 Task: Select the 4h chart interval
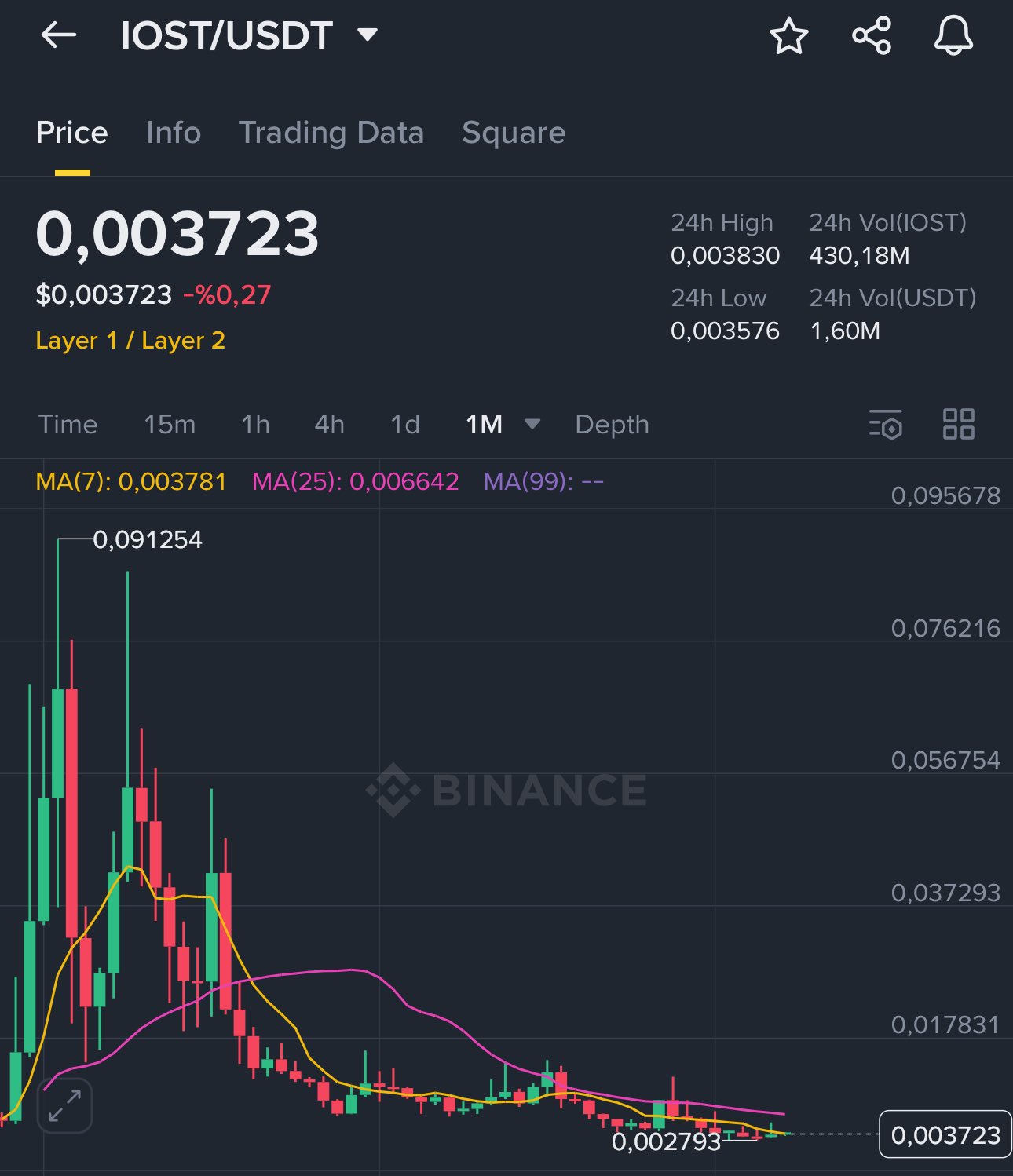click(x=329, y=425)
